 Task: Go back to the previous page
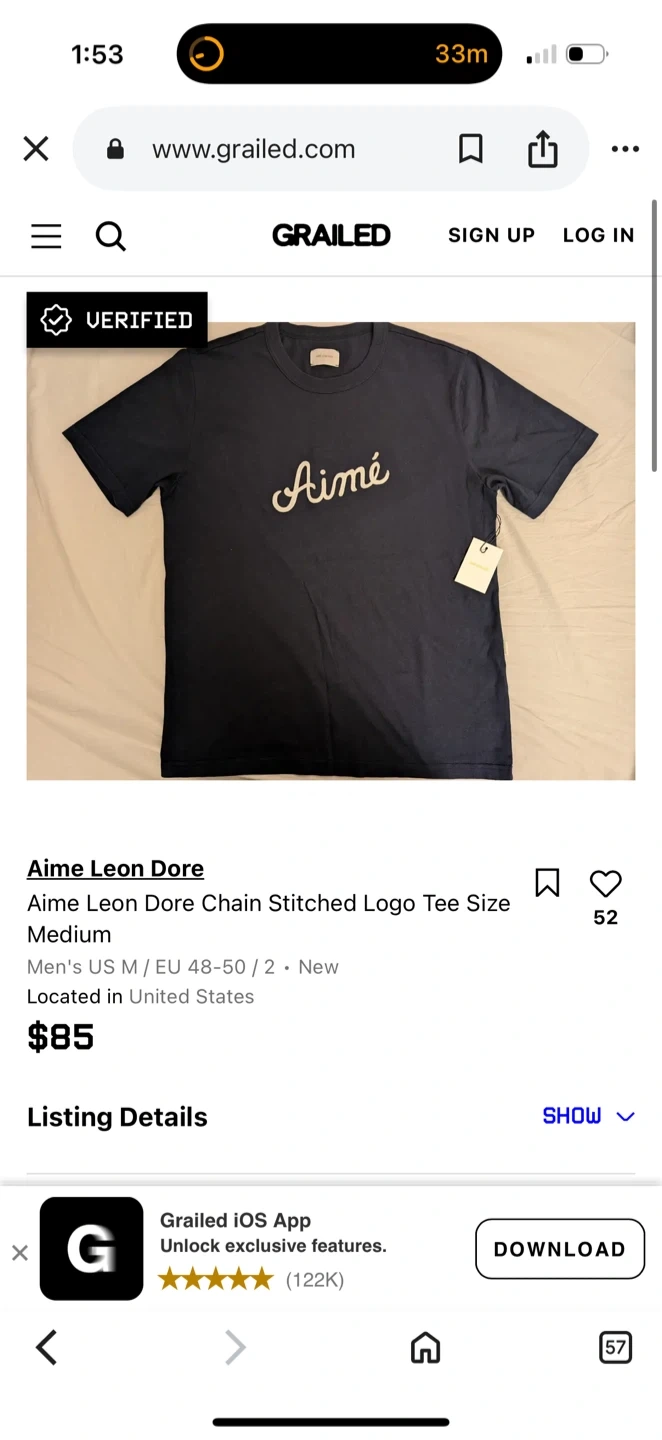46,1348
